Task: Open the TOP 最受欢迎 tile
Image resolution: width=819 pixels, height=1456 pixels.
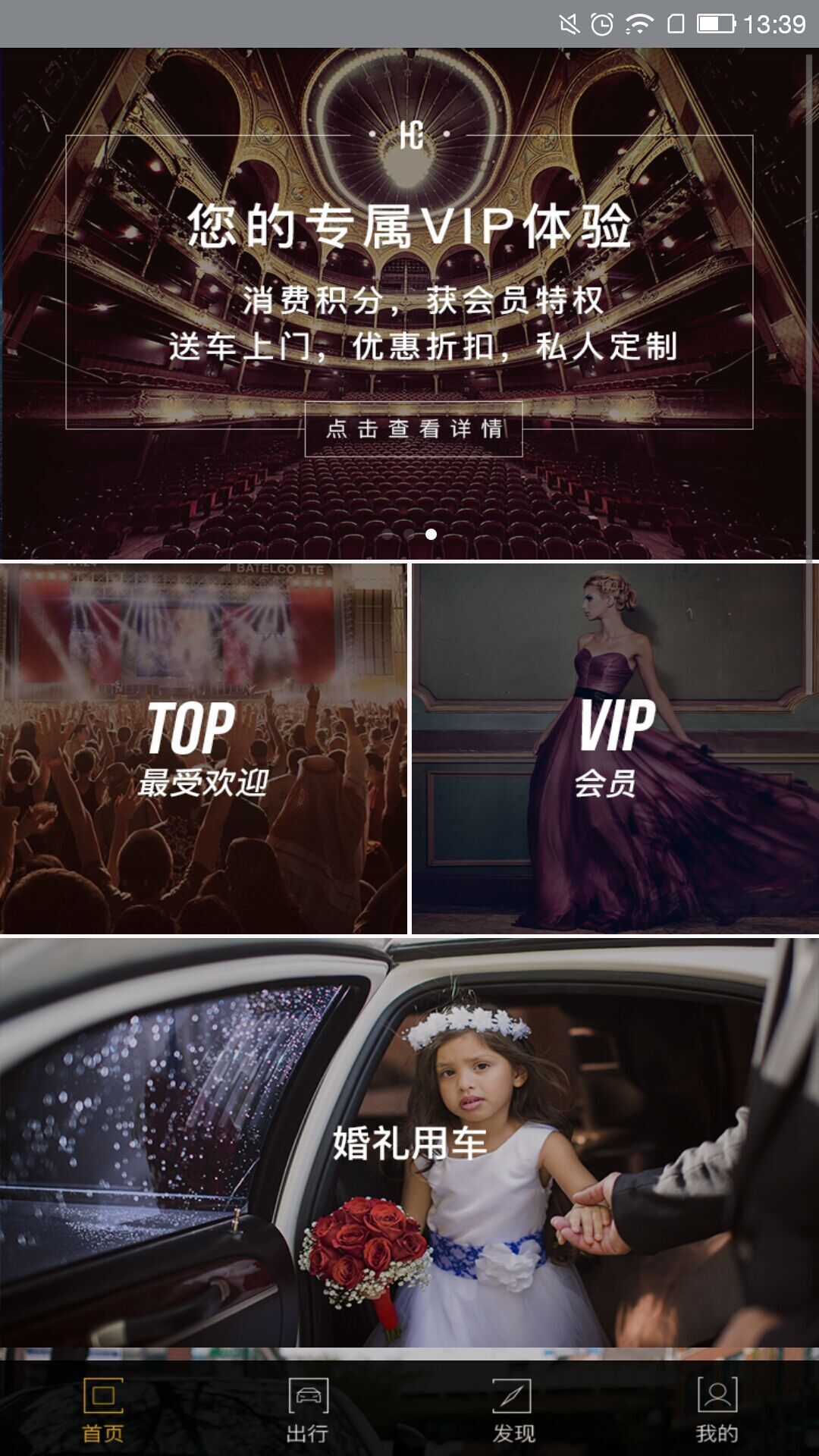Action: [203, 748]
